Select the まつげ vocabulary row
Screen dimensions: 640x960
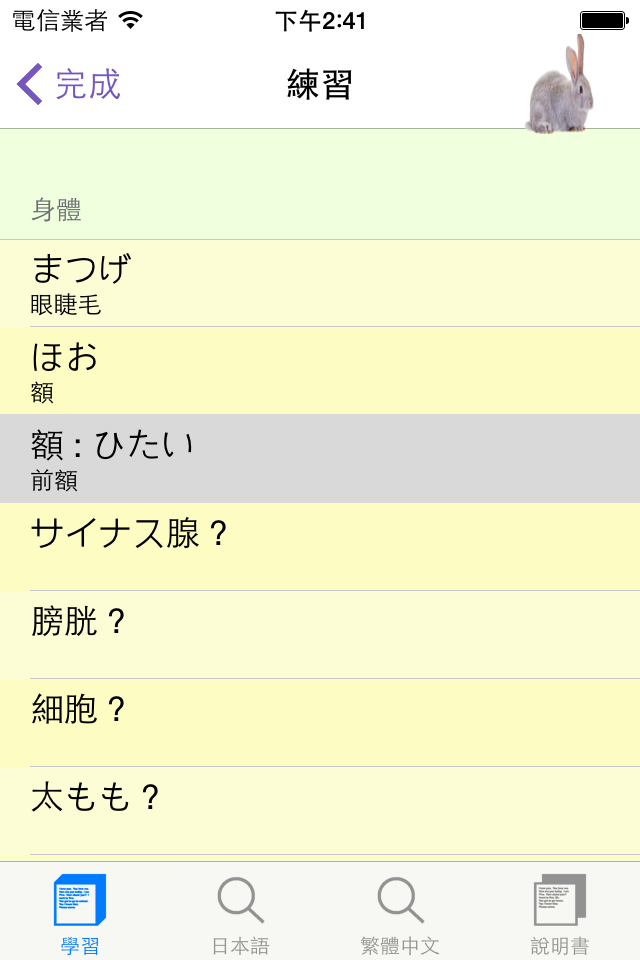point(320,283)
